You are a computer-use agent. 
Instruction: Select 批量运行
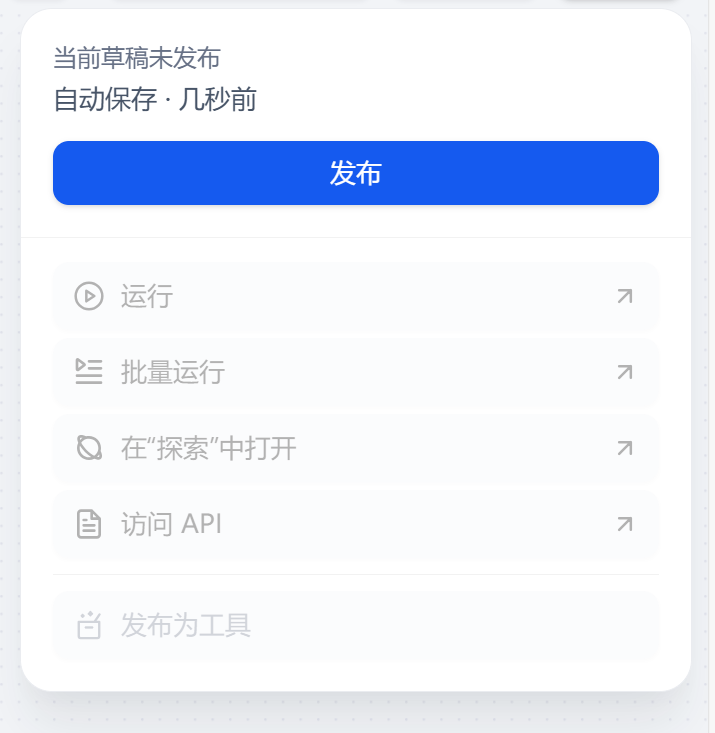tap(355, 373)
